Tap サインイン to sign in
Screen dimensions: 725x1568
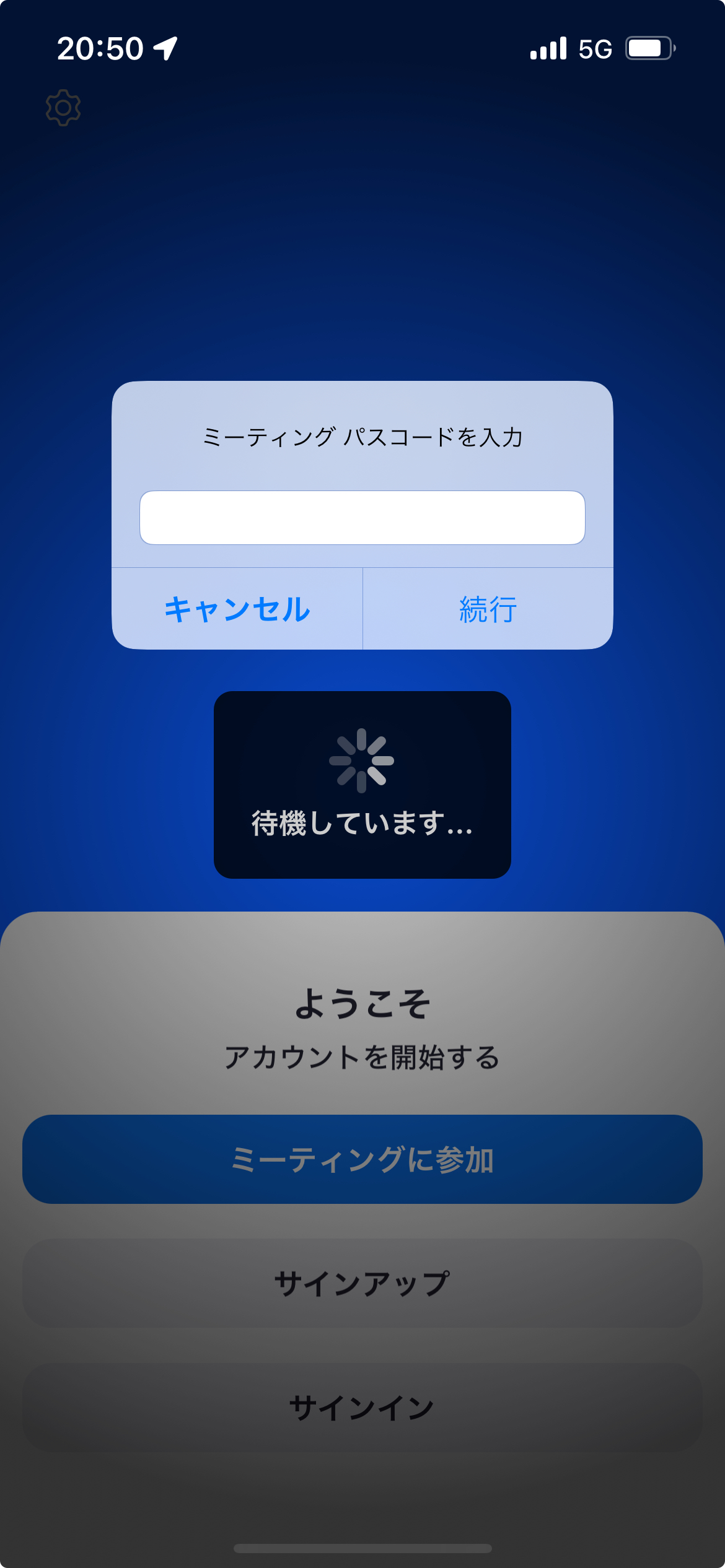[362, 1407]
